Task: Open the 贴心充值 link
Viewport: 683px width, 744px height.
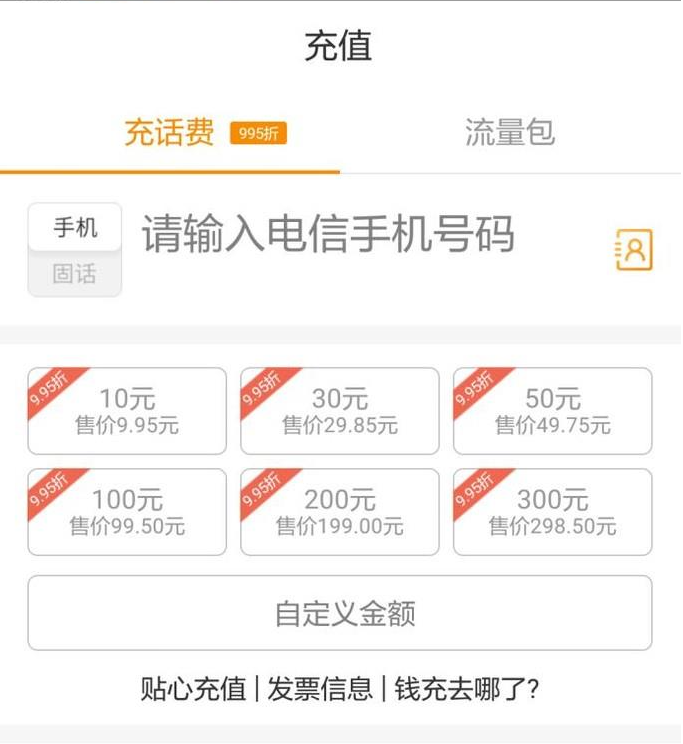Action: click(193, 689)
